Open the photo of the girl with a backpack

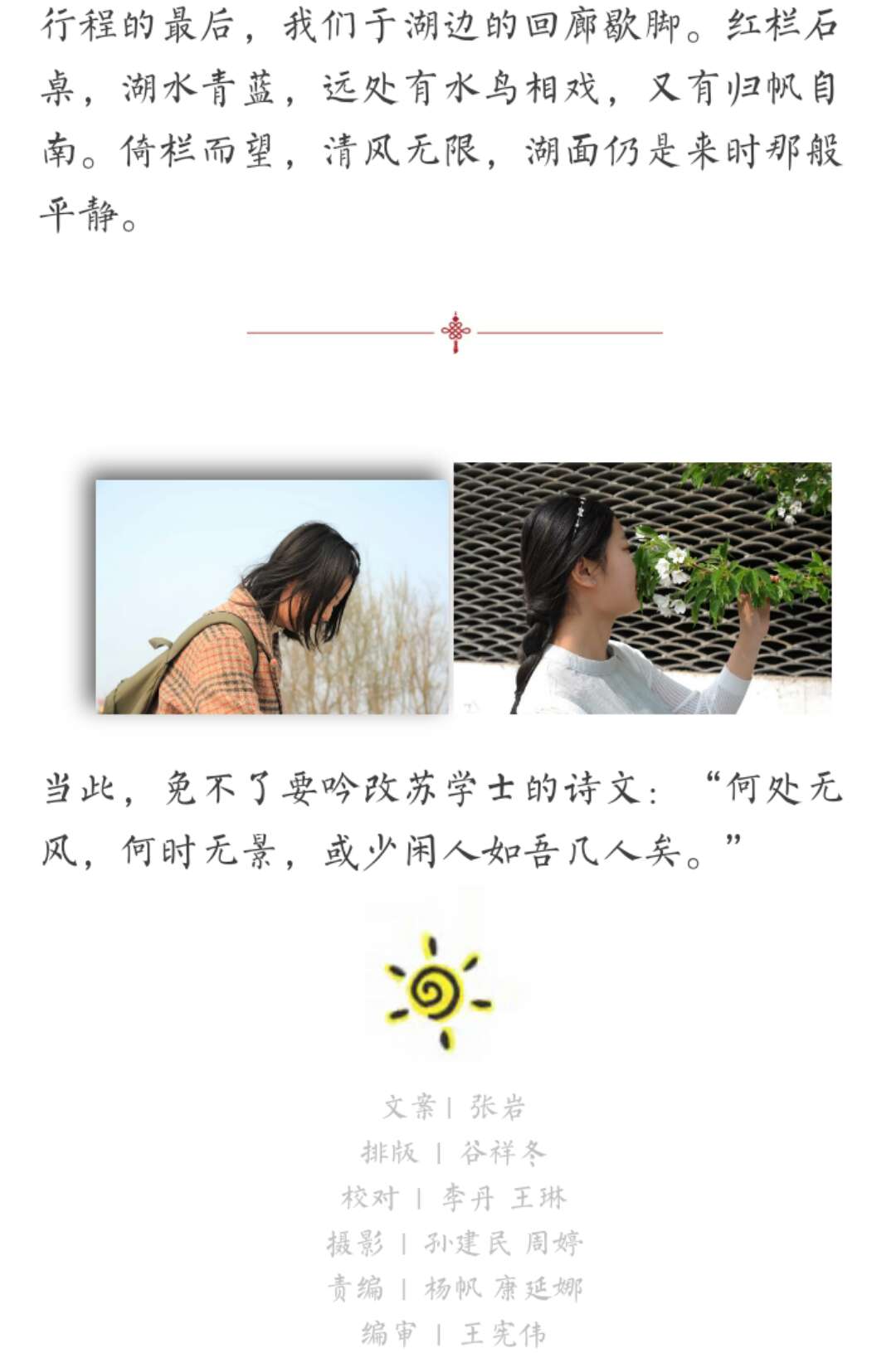[272, 596]
